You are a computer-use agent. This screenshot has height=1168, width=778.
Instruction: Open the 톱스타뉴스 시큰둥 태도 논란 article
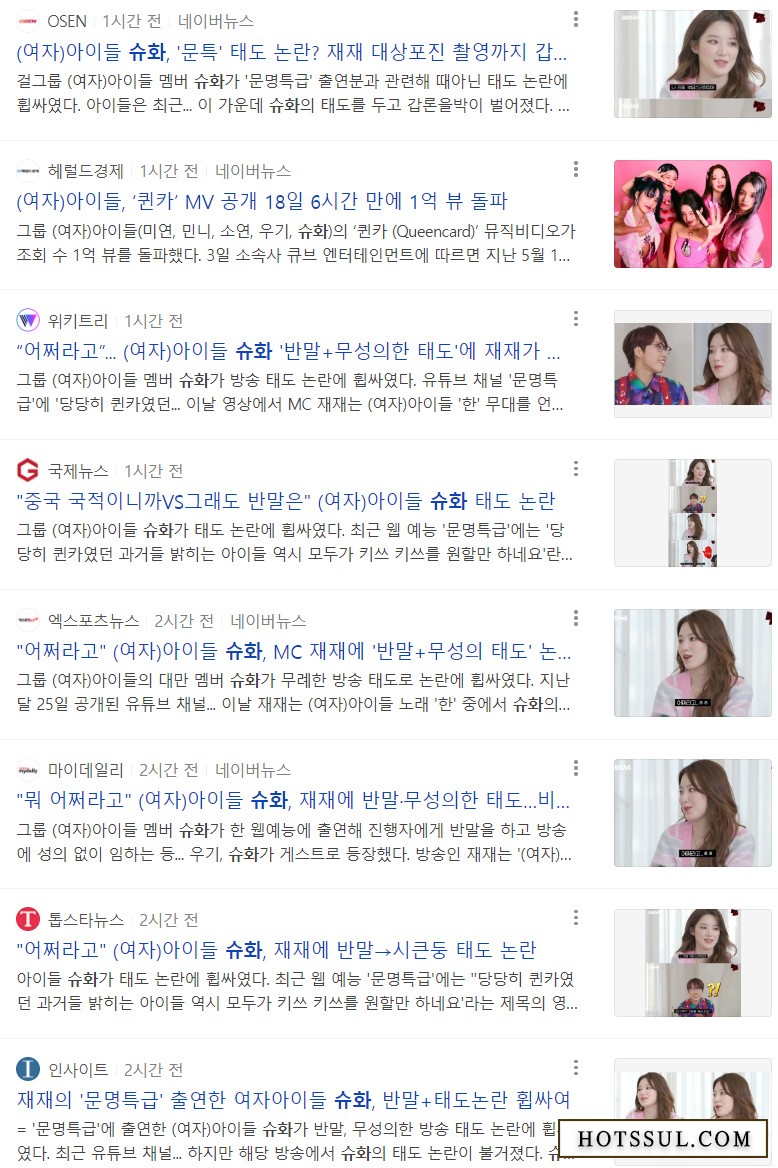[x=276, y=950]
